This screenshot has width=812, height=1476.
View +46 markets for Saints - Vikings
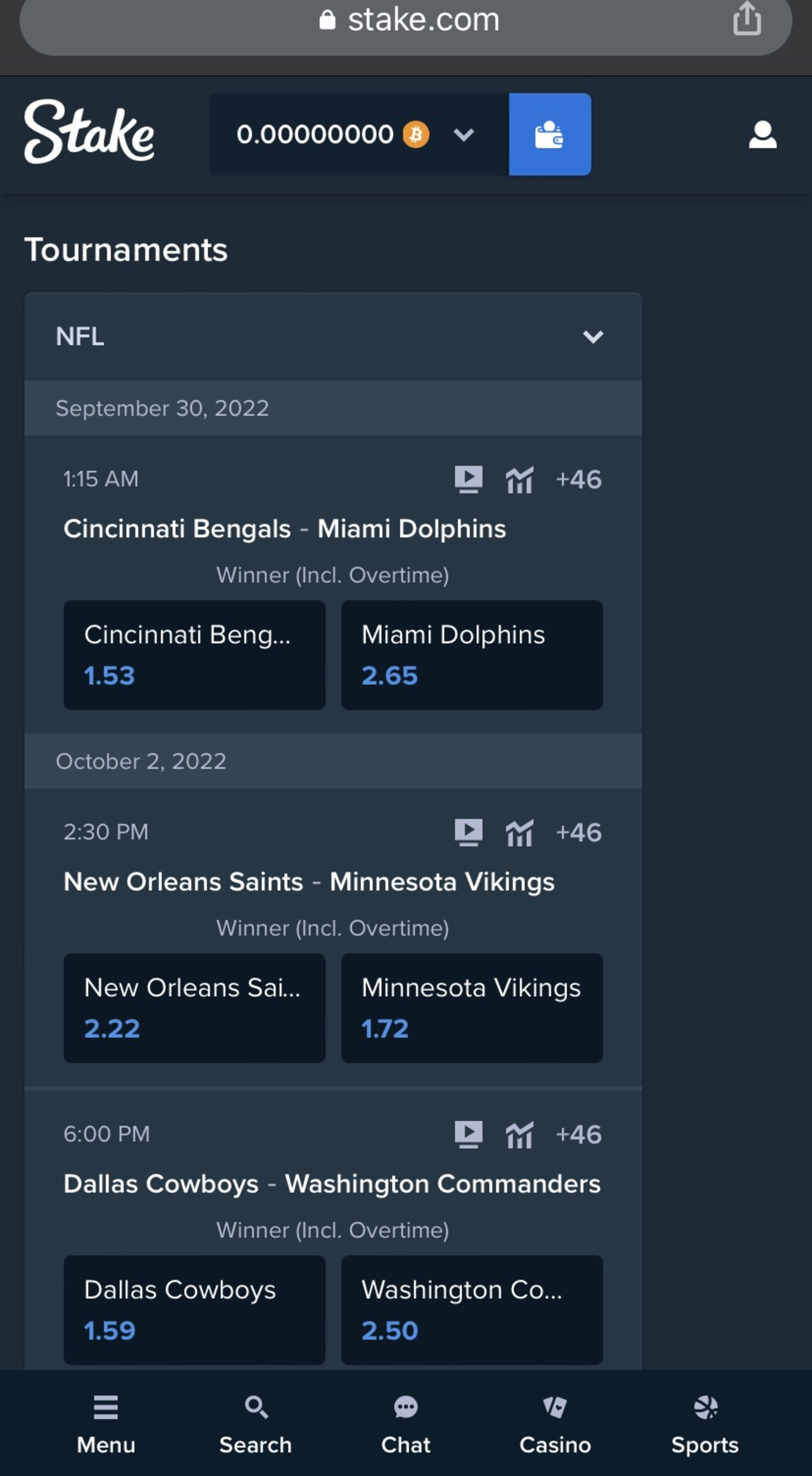point(578,832)
